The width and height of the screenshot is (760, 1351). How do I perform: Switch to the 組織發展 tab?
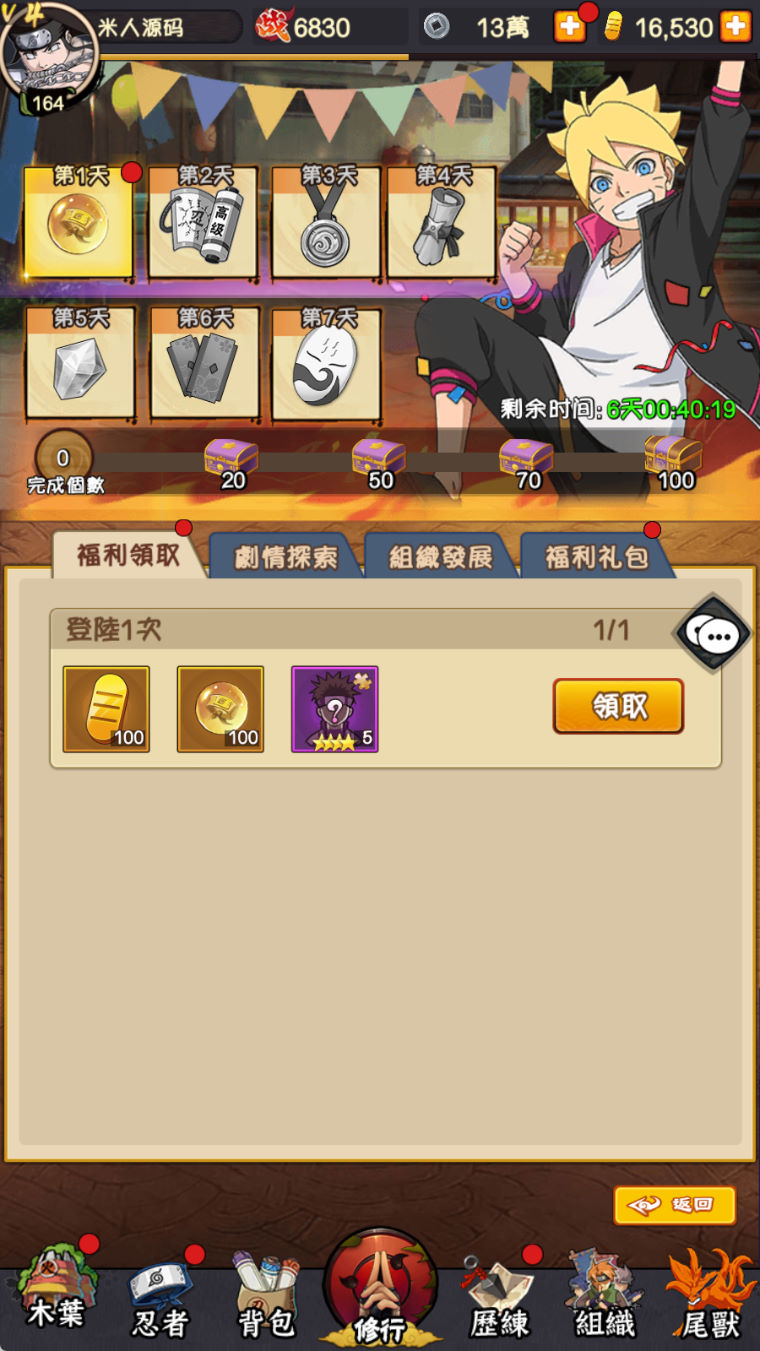[x=441, y=557]
